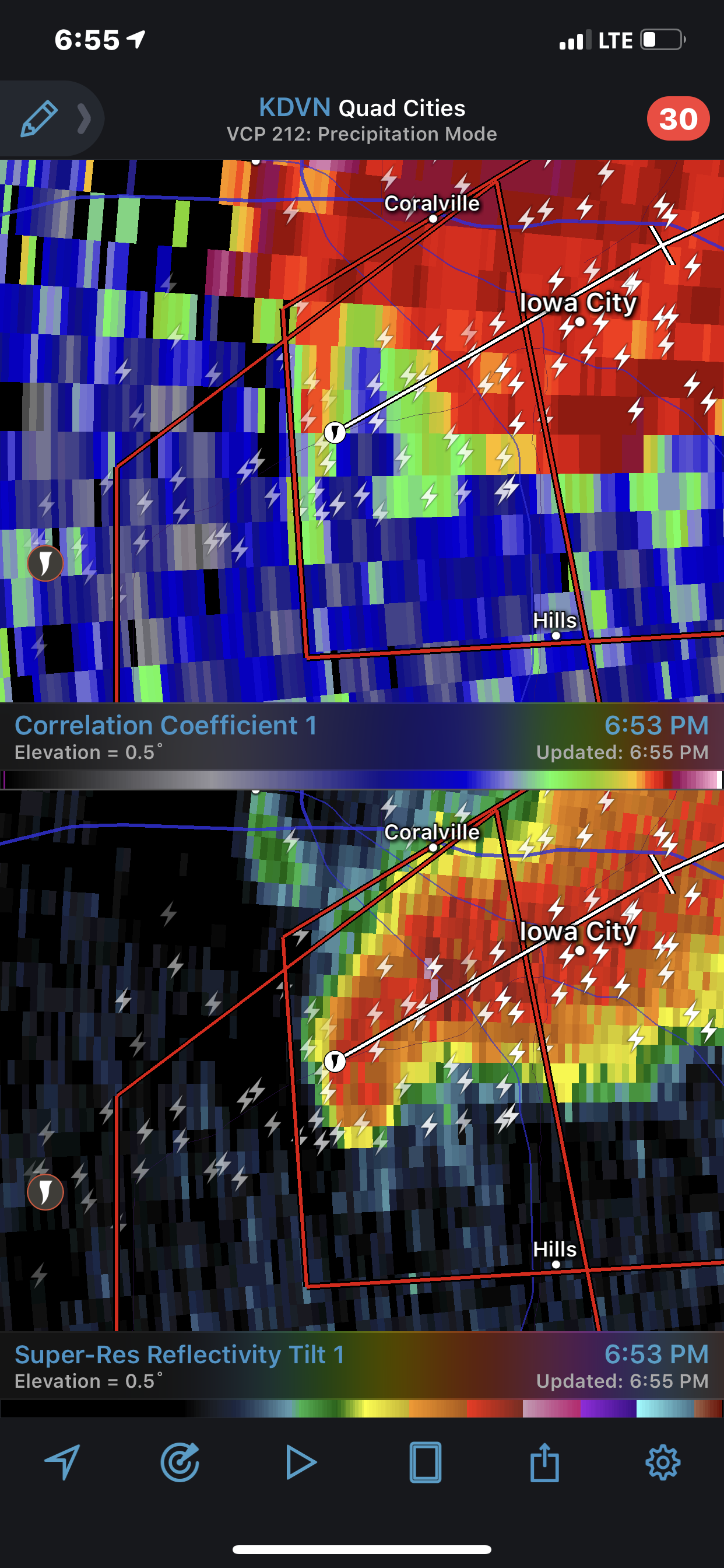Tap the radar refresh icon
The width and height of the screenshot is (724, 1568).
[x=180, y=1461]
